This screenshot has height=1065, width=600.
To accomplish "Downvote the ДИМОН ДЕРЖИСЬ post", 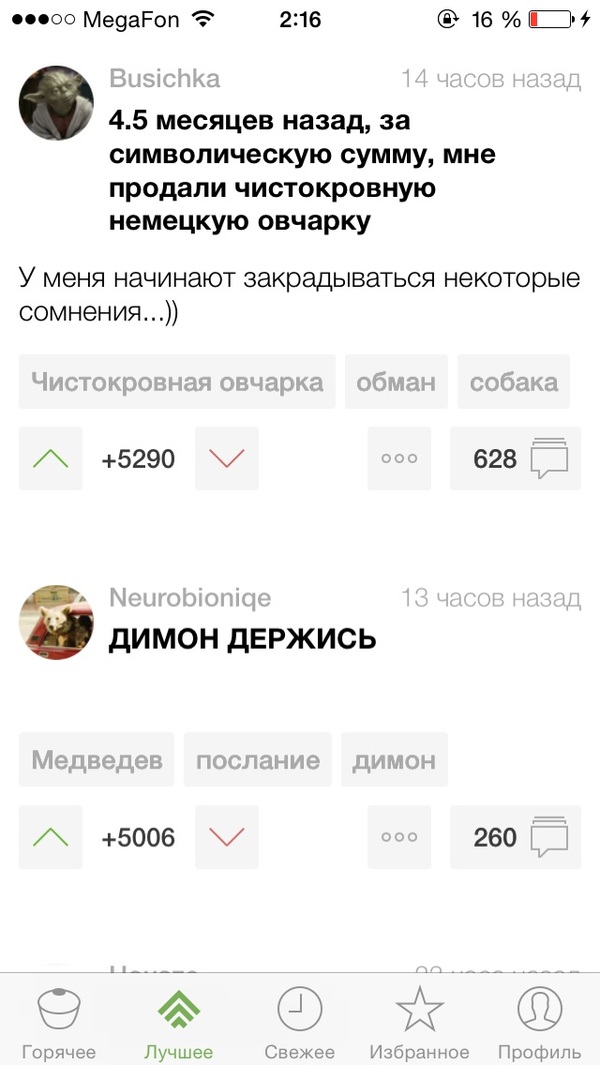I will (x=226, y=837).
